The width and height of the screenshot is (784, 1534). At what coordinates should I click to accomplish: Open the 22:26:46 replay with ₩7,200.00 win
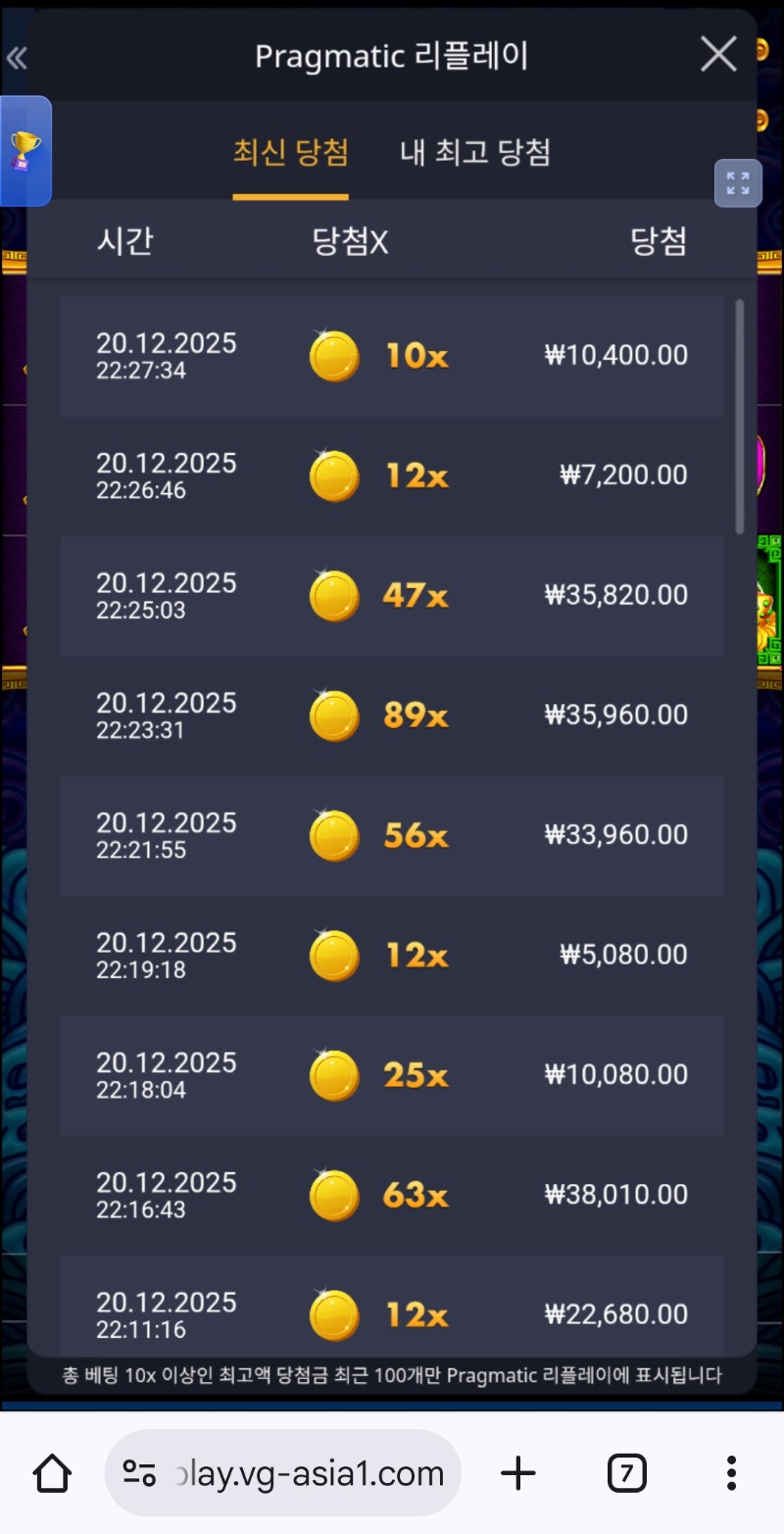tap(392, 476)
